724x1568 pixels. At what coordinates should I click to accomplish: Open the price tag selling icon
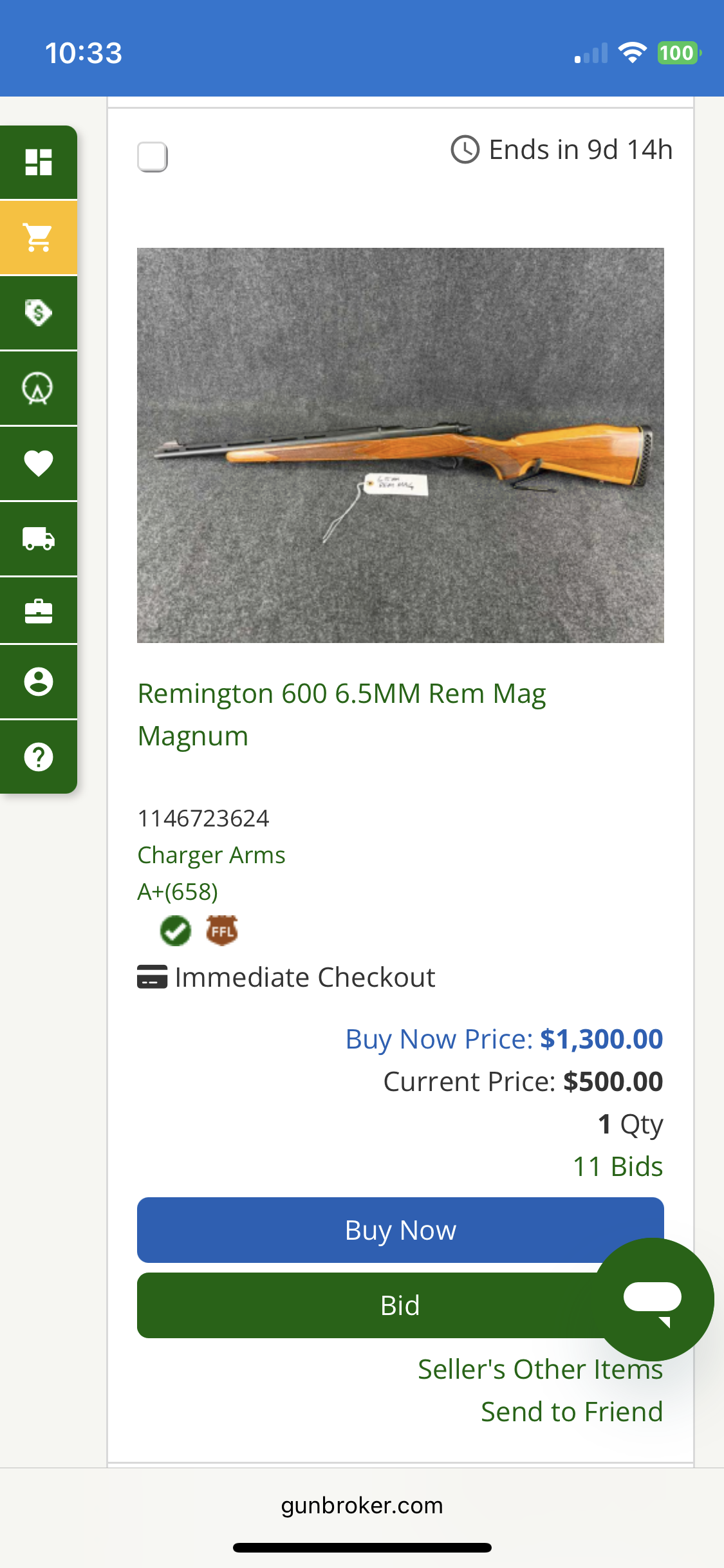tap(39, 313)
